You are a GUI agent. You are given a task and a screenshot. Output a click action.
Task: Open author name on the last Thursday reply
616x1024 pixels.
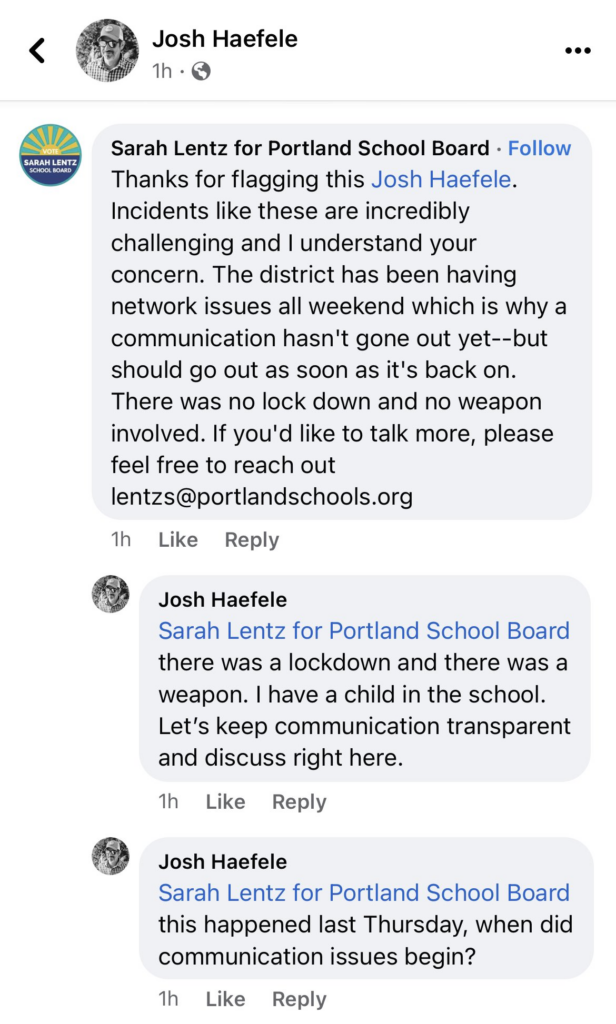(x=222, y=862)
